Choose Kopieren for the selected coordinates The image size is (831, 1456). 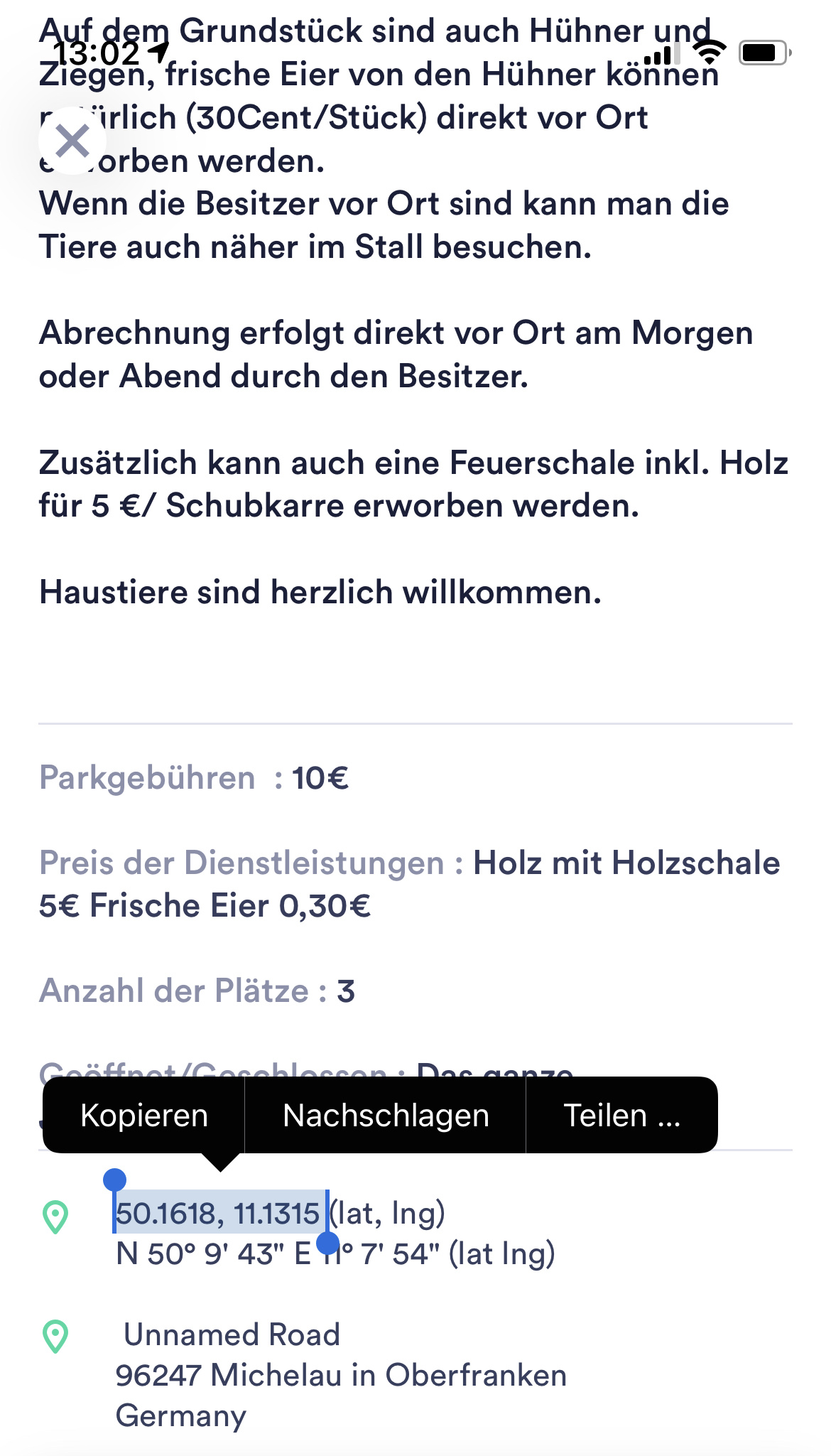(144, 1115)
